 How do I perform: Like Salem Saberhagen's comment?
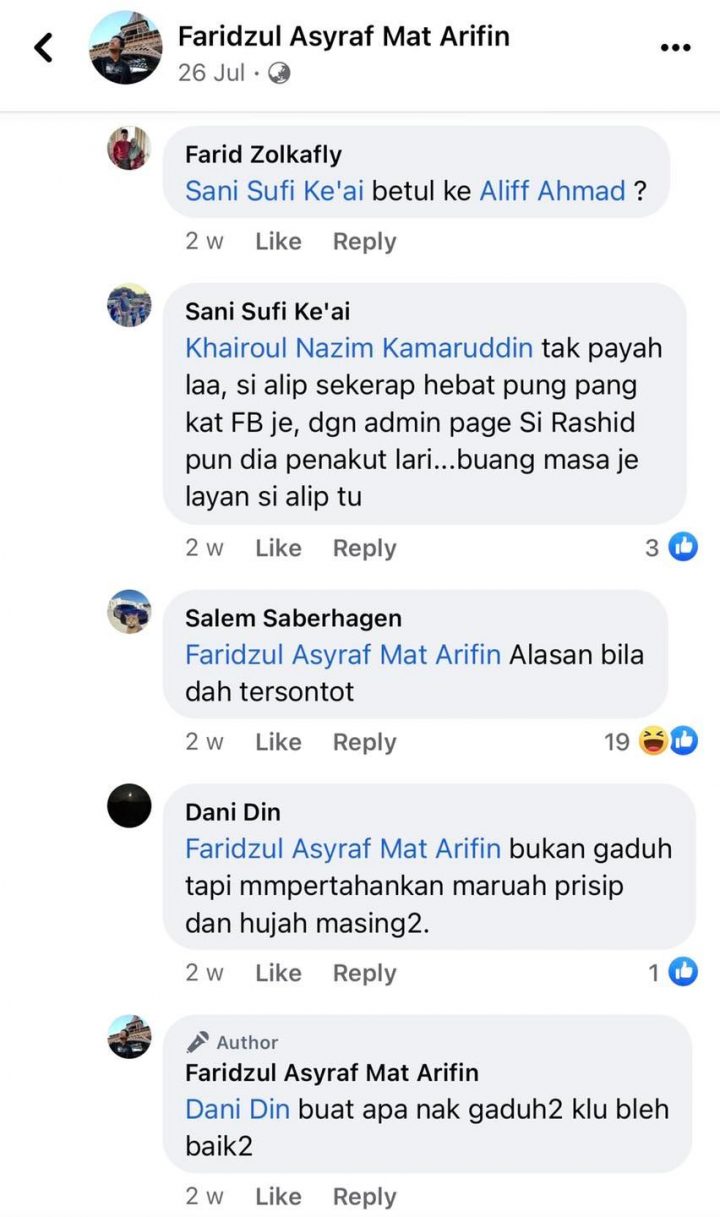point(278,742)
